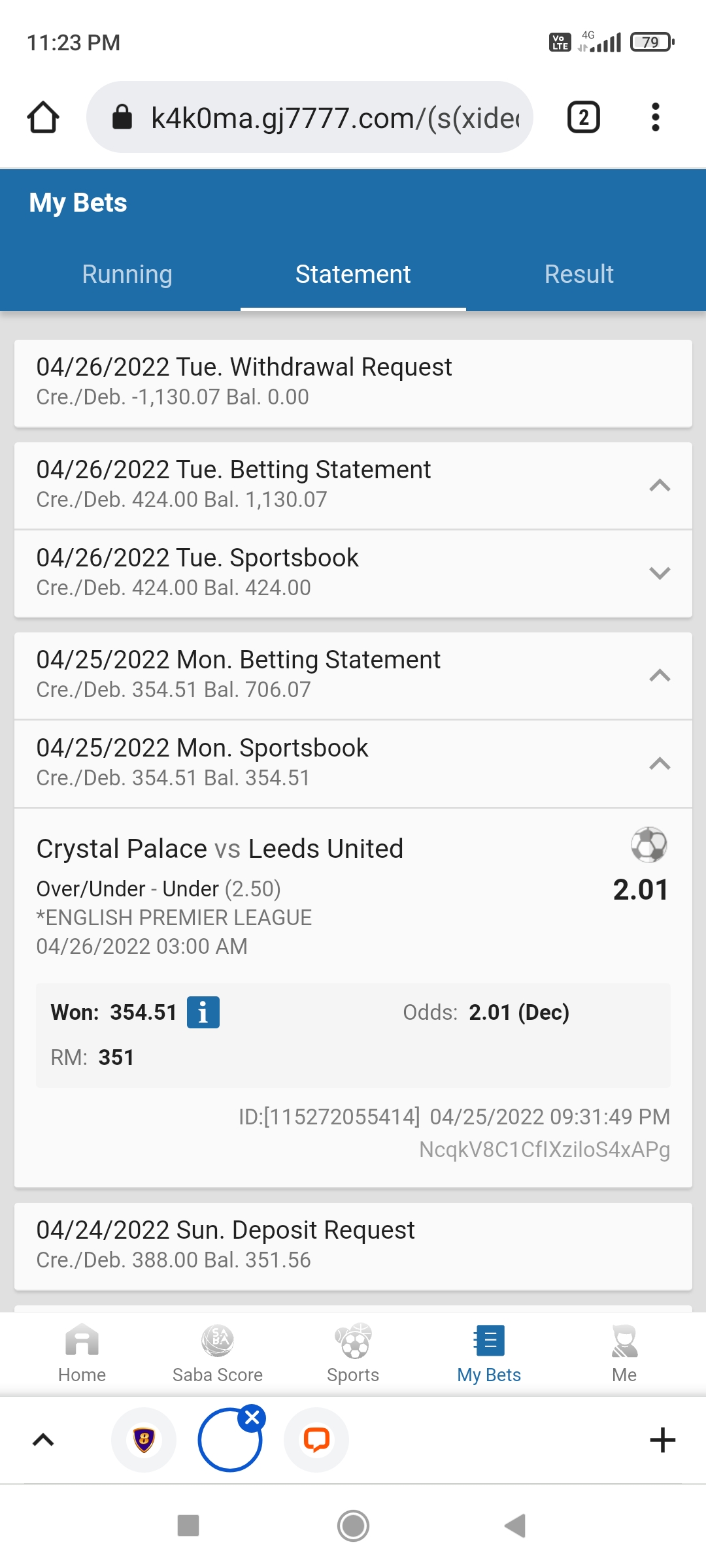The image size is (706, 1568).
Task: Collapse the 04/26/2022 Betting Statement
Action: pos(660,485)
